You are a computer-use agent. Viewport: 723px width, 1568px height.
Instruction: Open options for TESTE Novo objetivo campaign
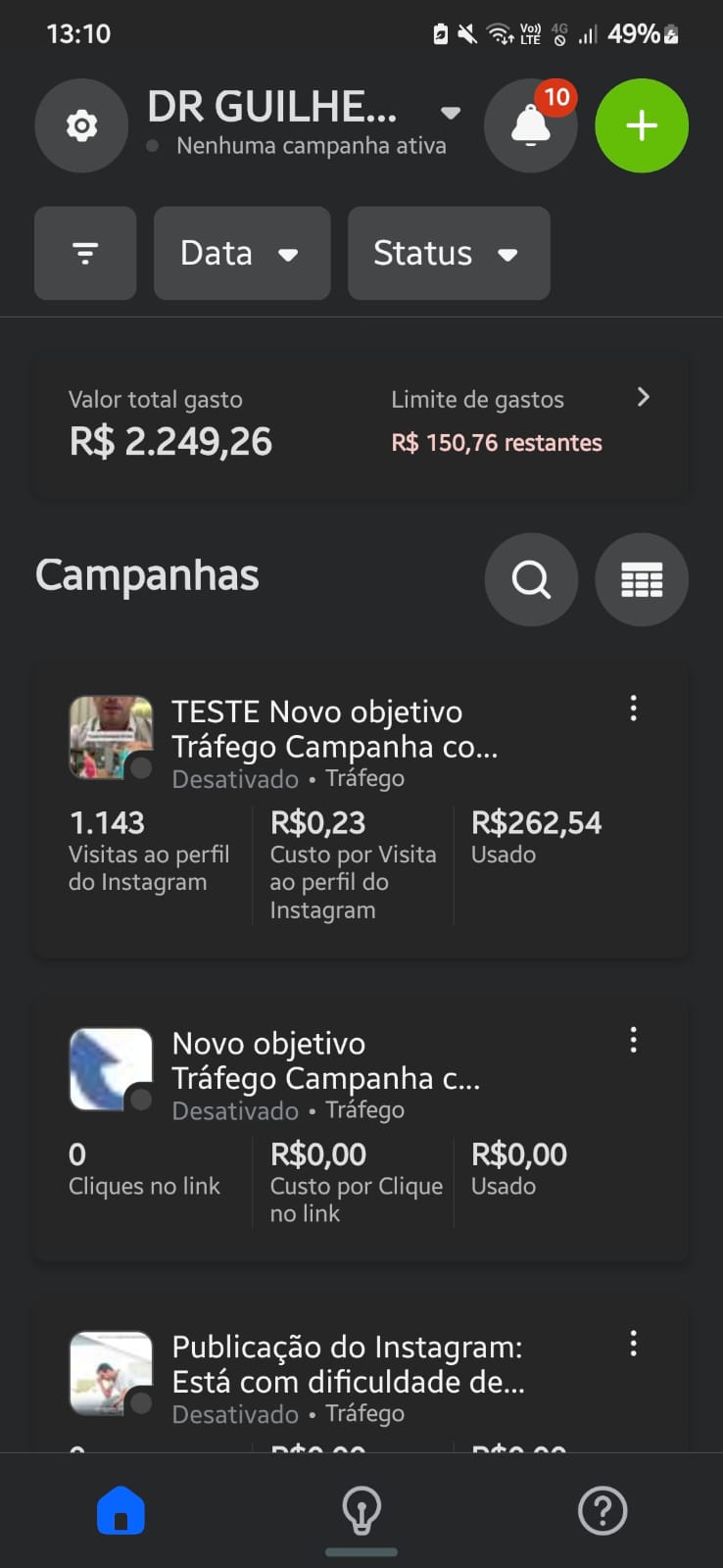pyautogui.click(x=634, y=709)
